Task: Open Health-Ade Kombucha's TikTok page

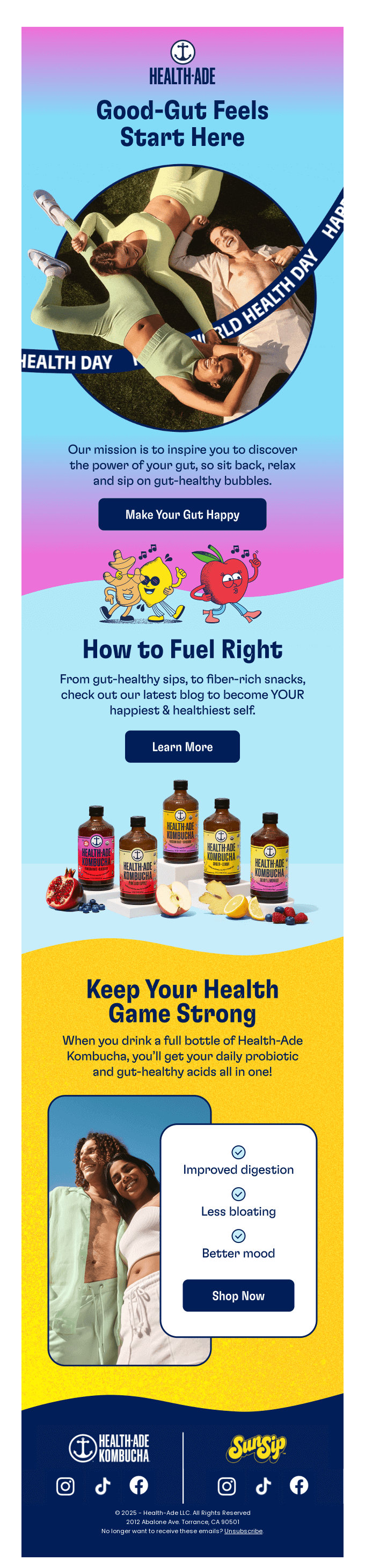Action: [103, 1486]
